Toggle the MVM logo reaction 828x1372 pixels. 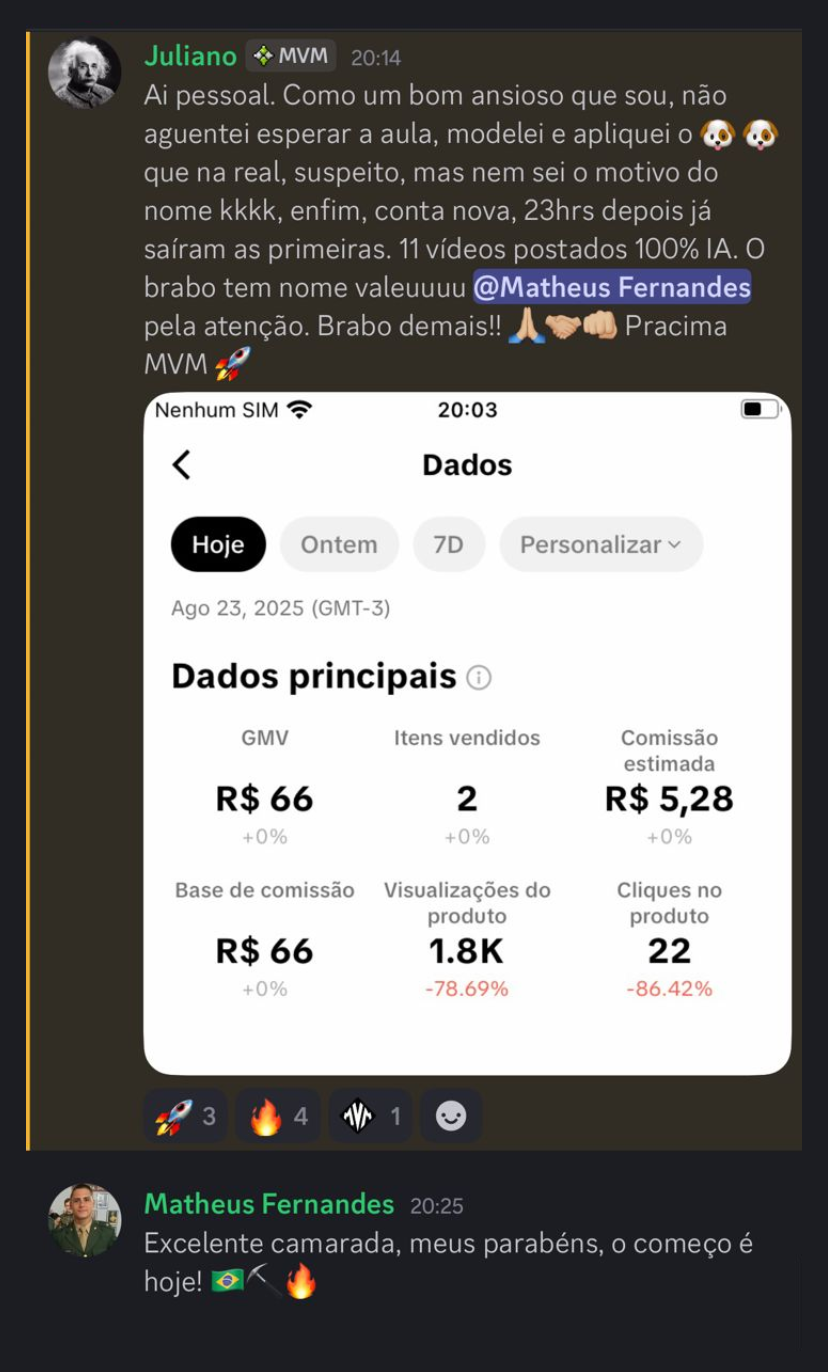tap(370, 1116)
